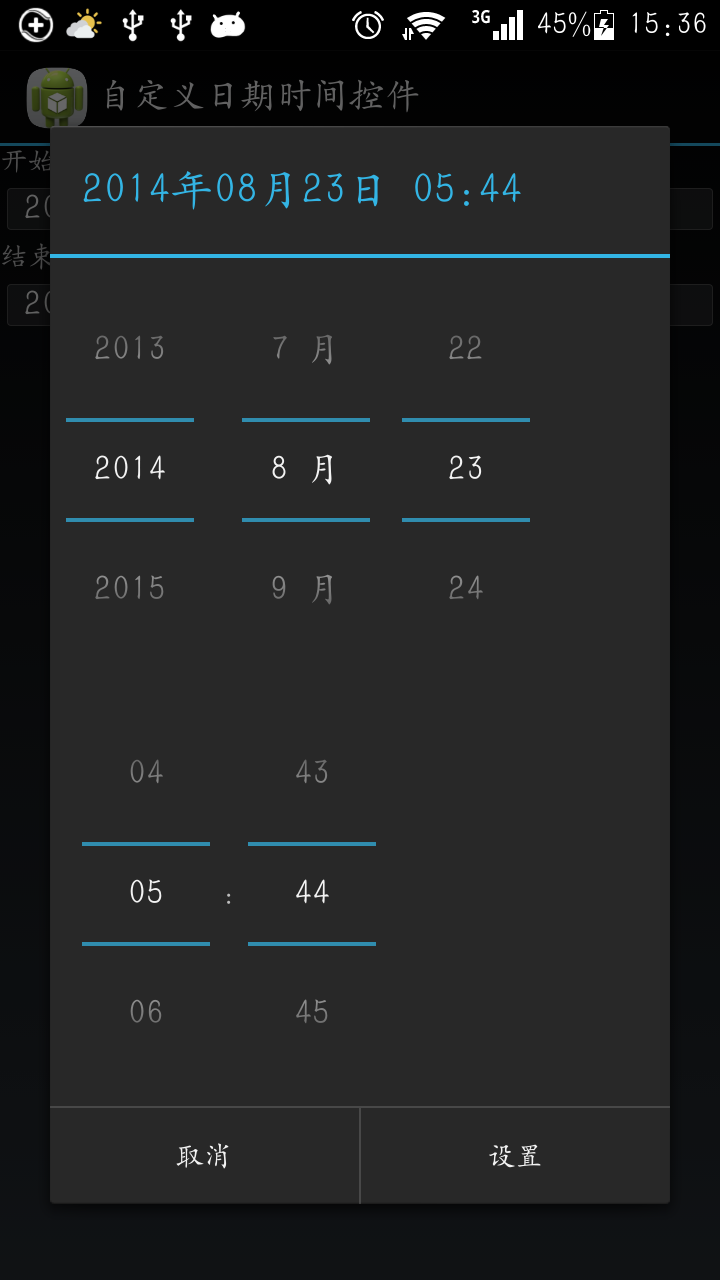Select year 2013 in the picker
Screen dimensions: 720x1280
[130, 348]
